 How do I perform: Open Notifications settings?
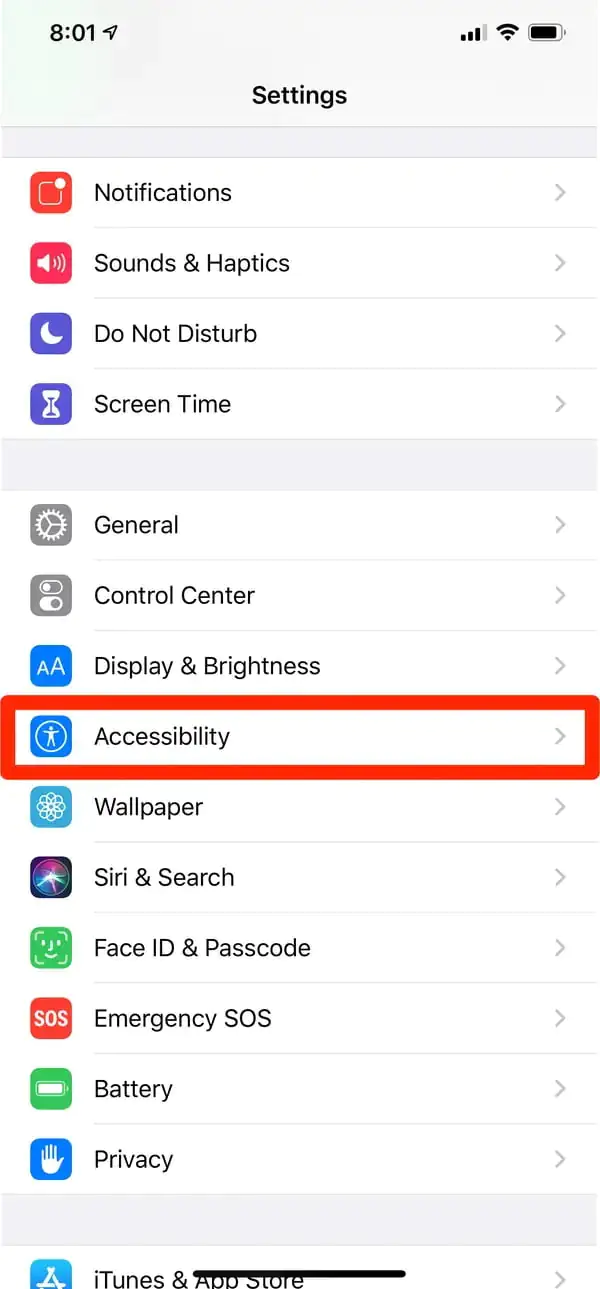[x=300, y=193]
